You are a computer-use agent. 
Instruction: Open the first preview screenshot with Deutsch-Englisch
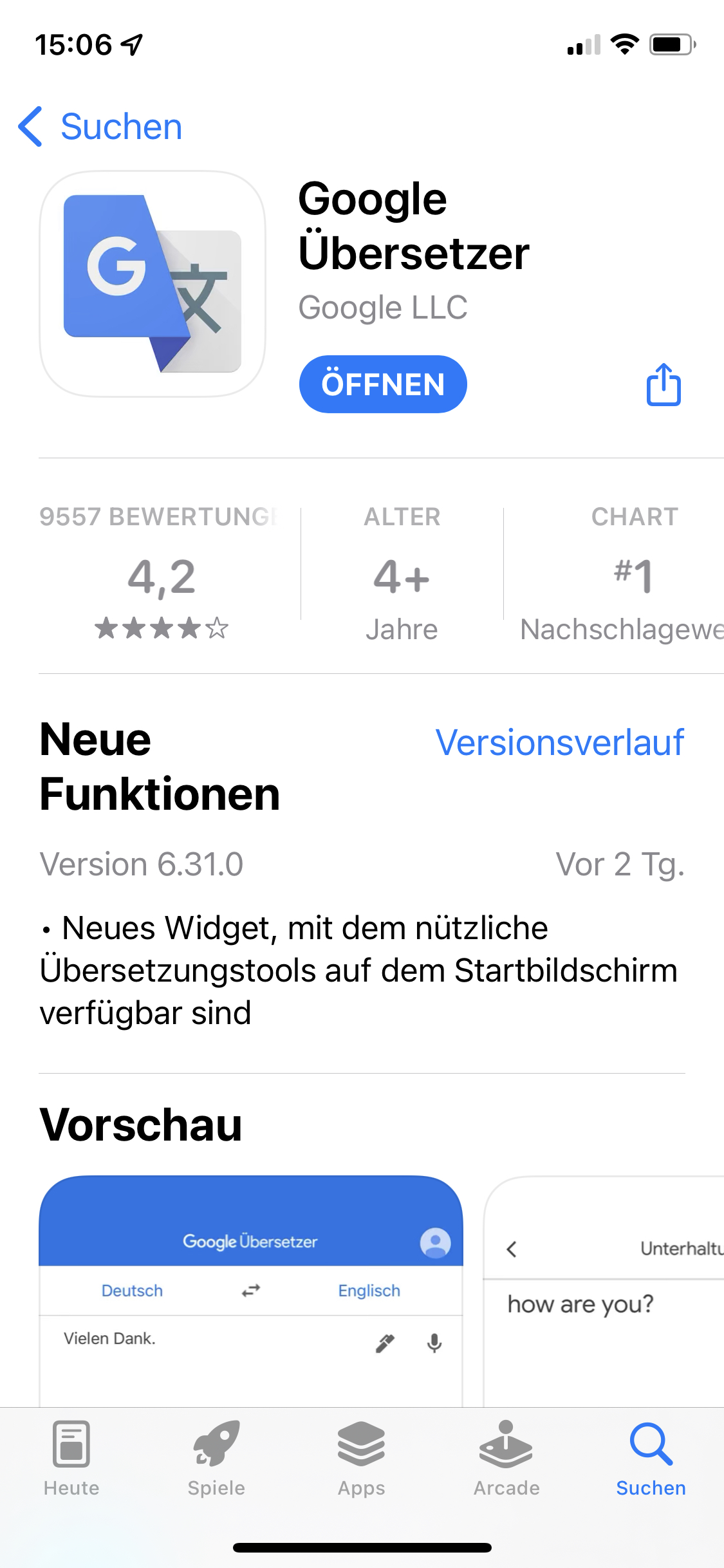[251, 1291]
